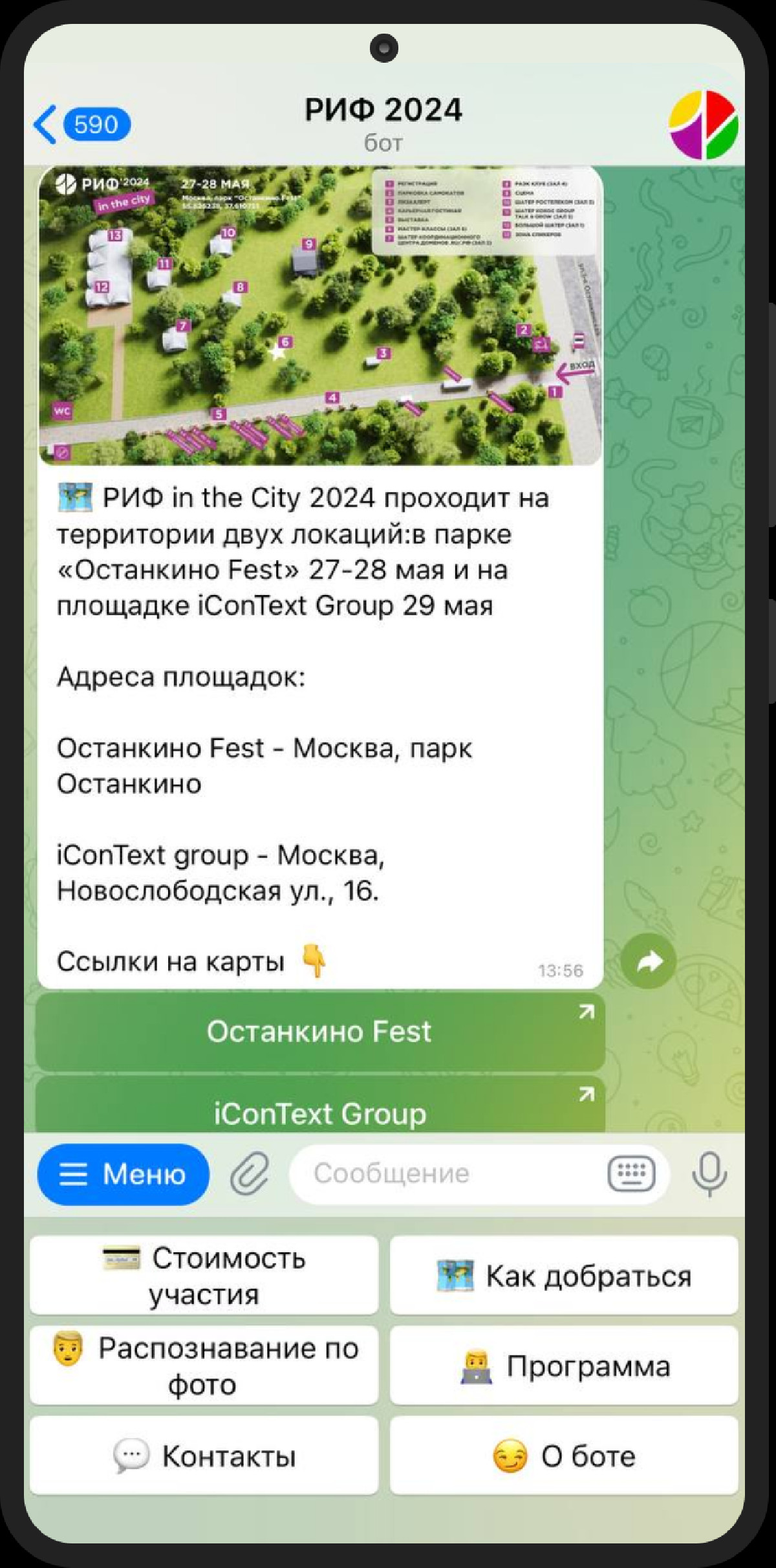The width and height of the screenshot is (776, 1568).
Task: Open the bot Меню button
Action: 124,1173
